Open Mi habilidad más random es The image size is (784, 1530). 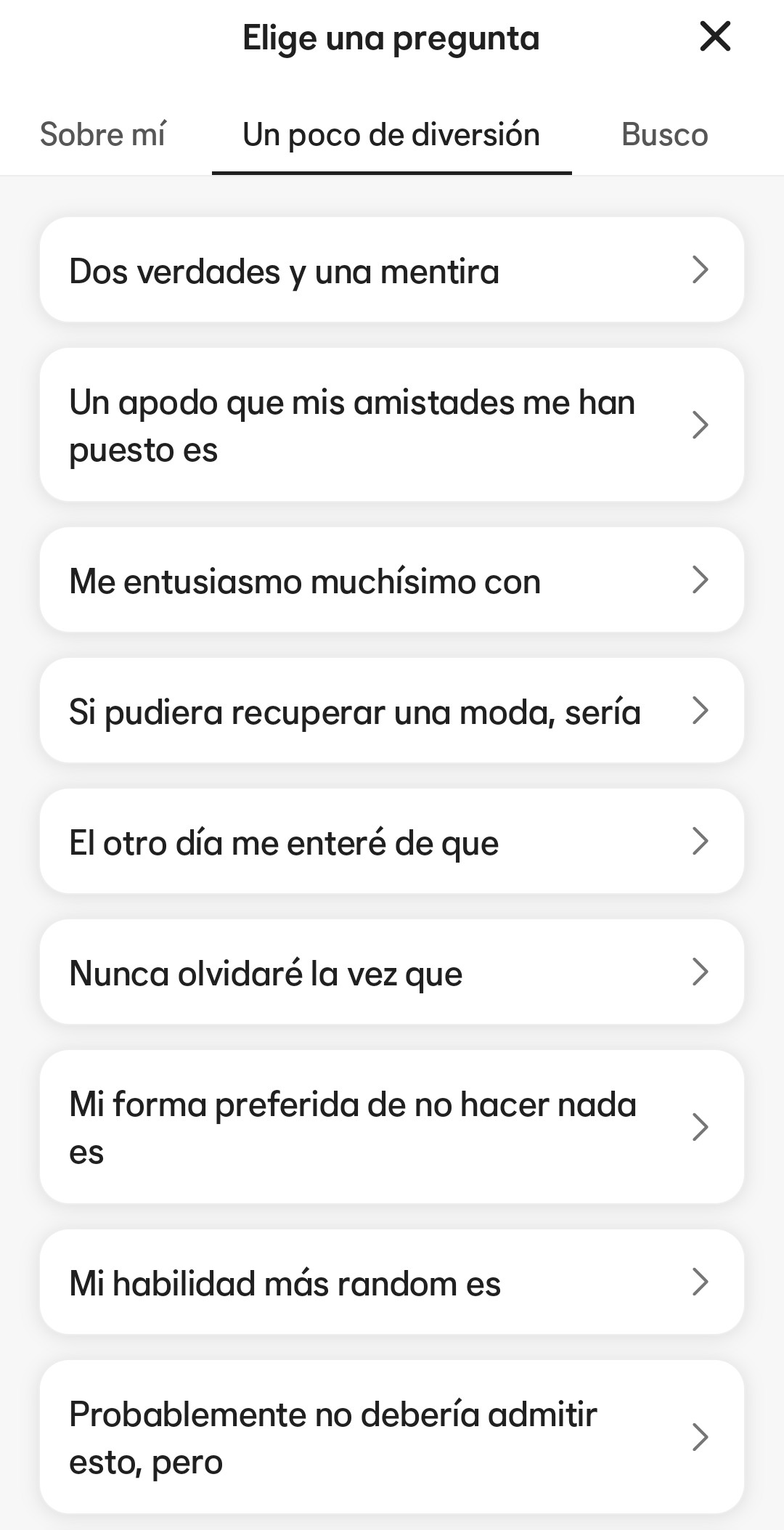(391, 1282)
